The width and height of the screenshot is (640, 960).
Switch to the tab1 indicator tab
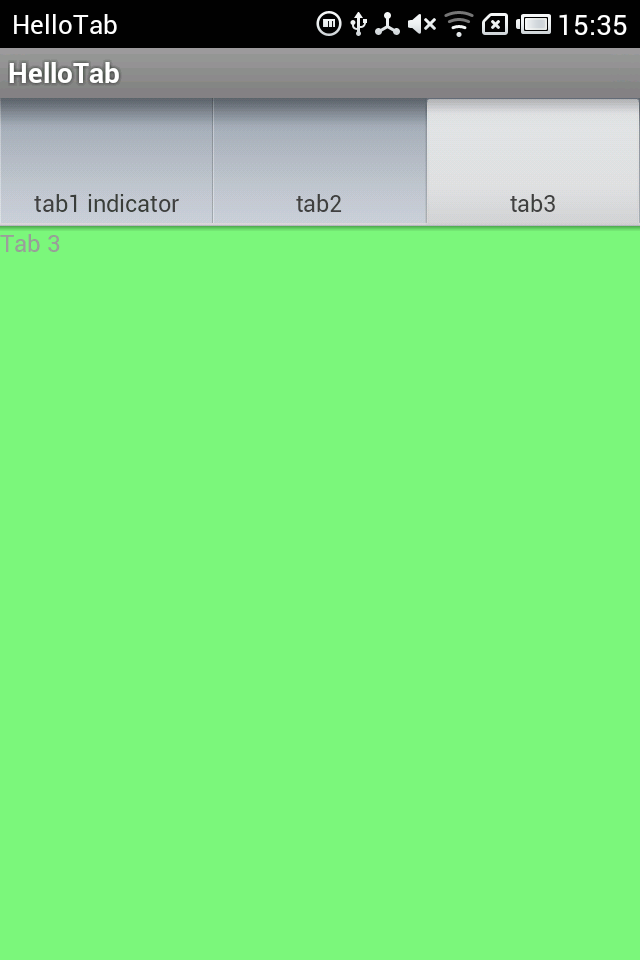point(106,162)
